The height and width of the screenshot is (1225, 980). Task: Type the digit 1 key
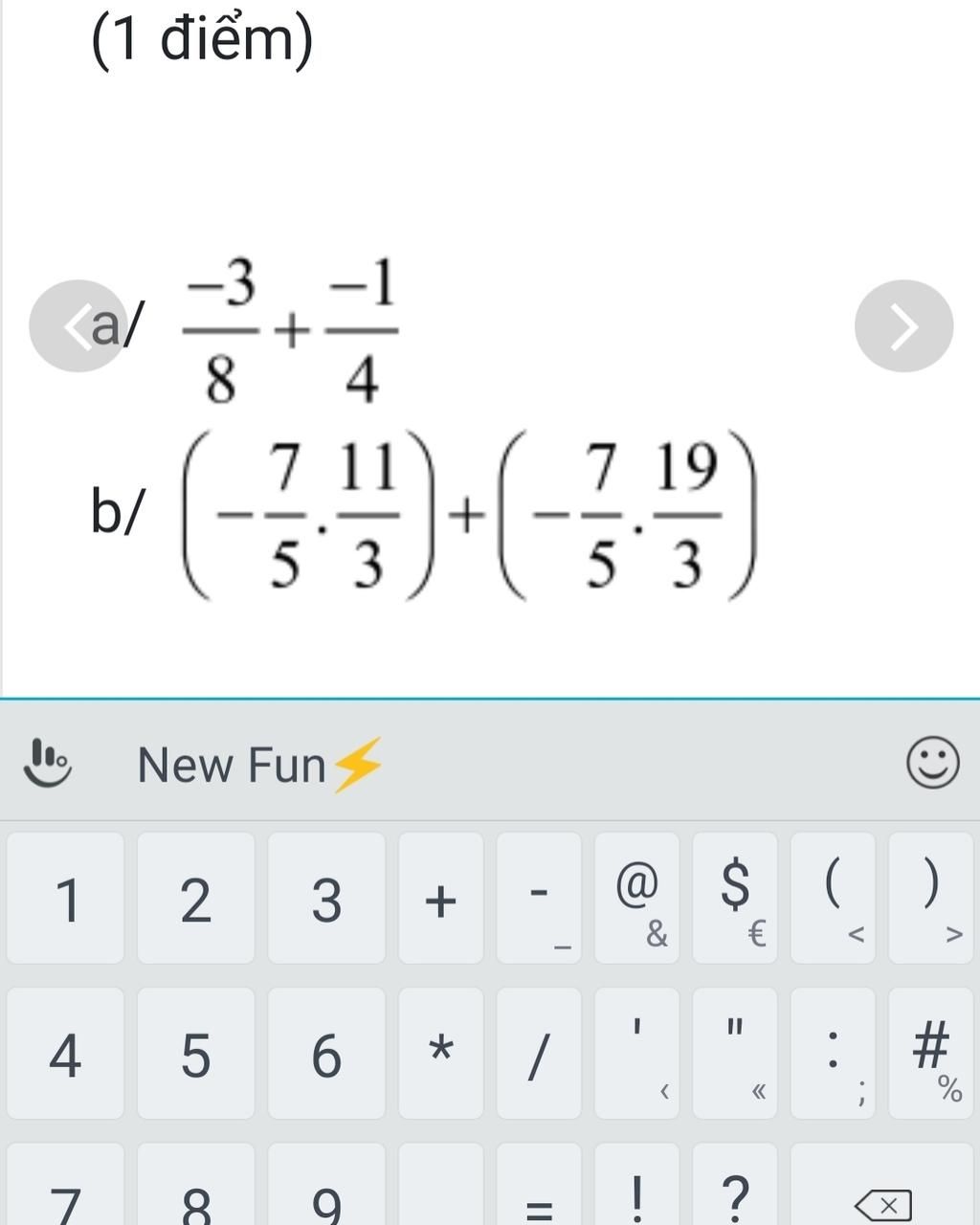point(65,898)
